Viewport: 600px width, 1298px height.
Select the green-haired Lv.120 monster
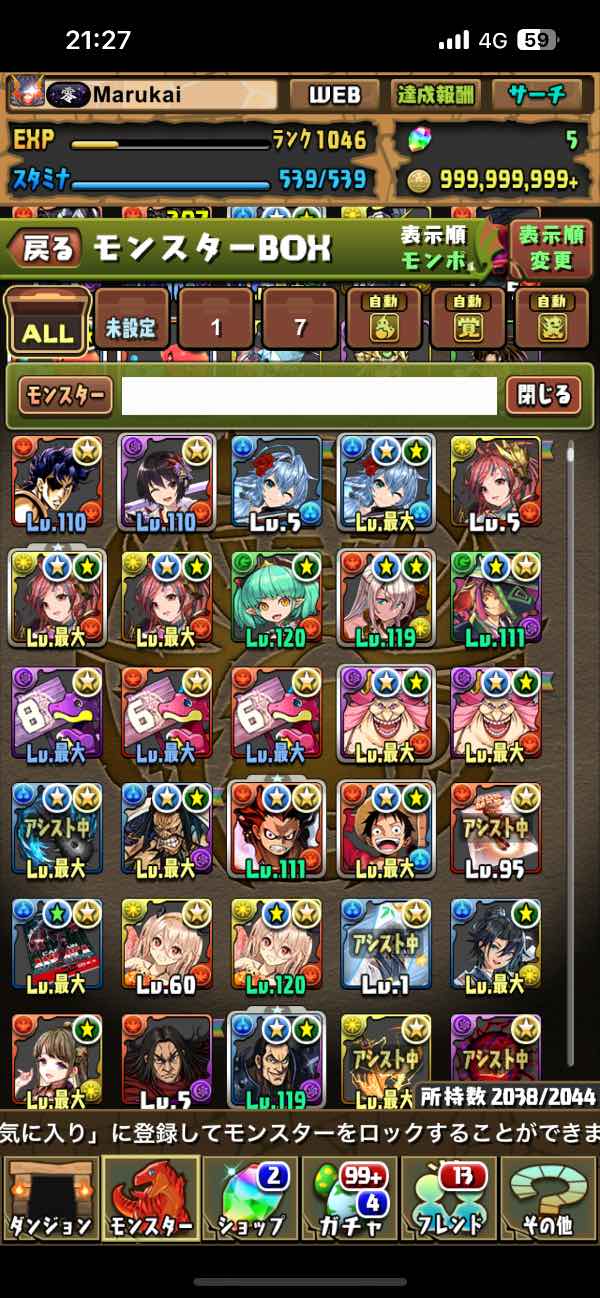[x=276, y=600]
